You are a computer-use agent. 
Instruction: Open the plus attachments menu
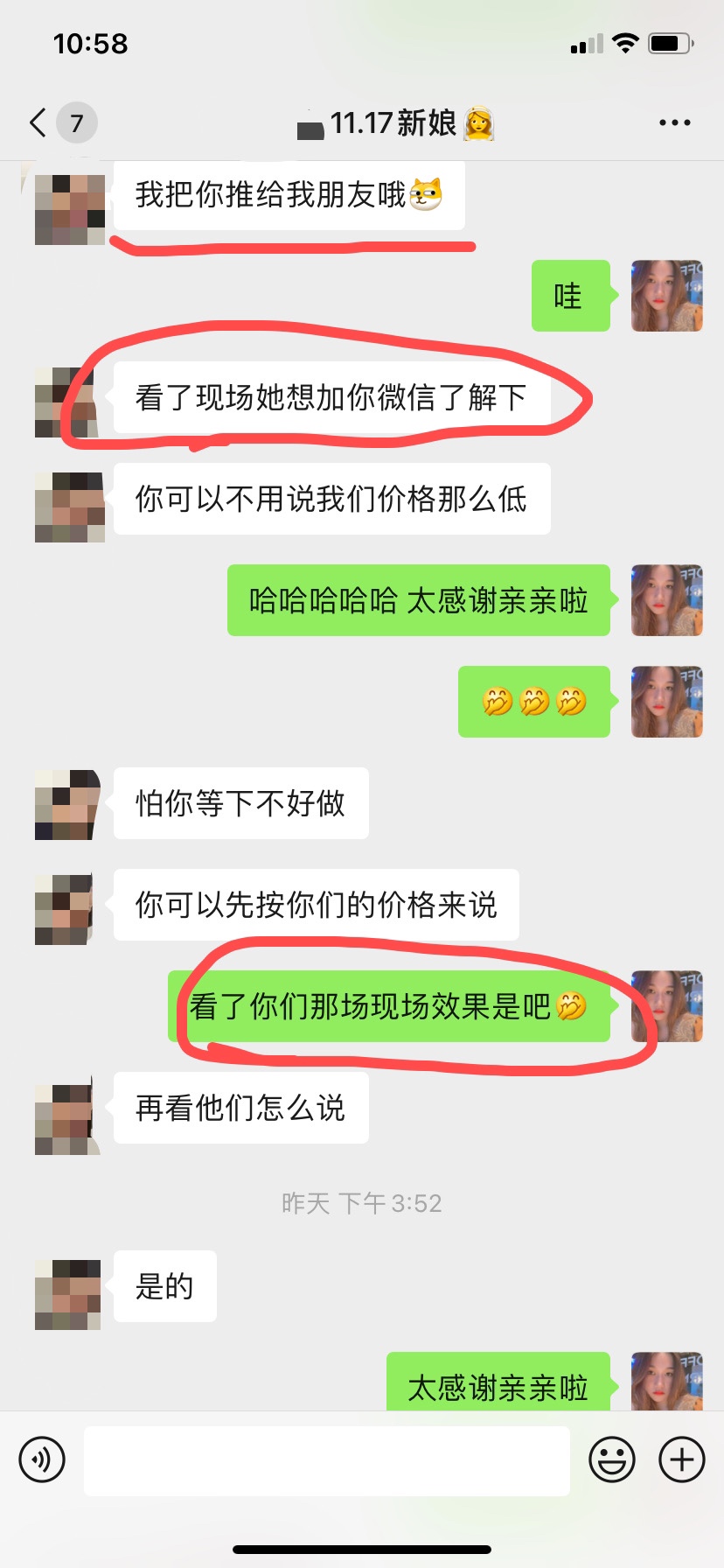pyautogui.click(x=682, y=1459)
